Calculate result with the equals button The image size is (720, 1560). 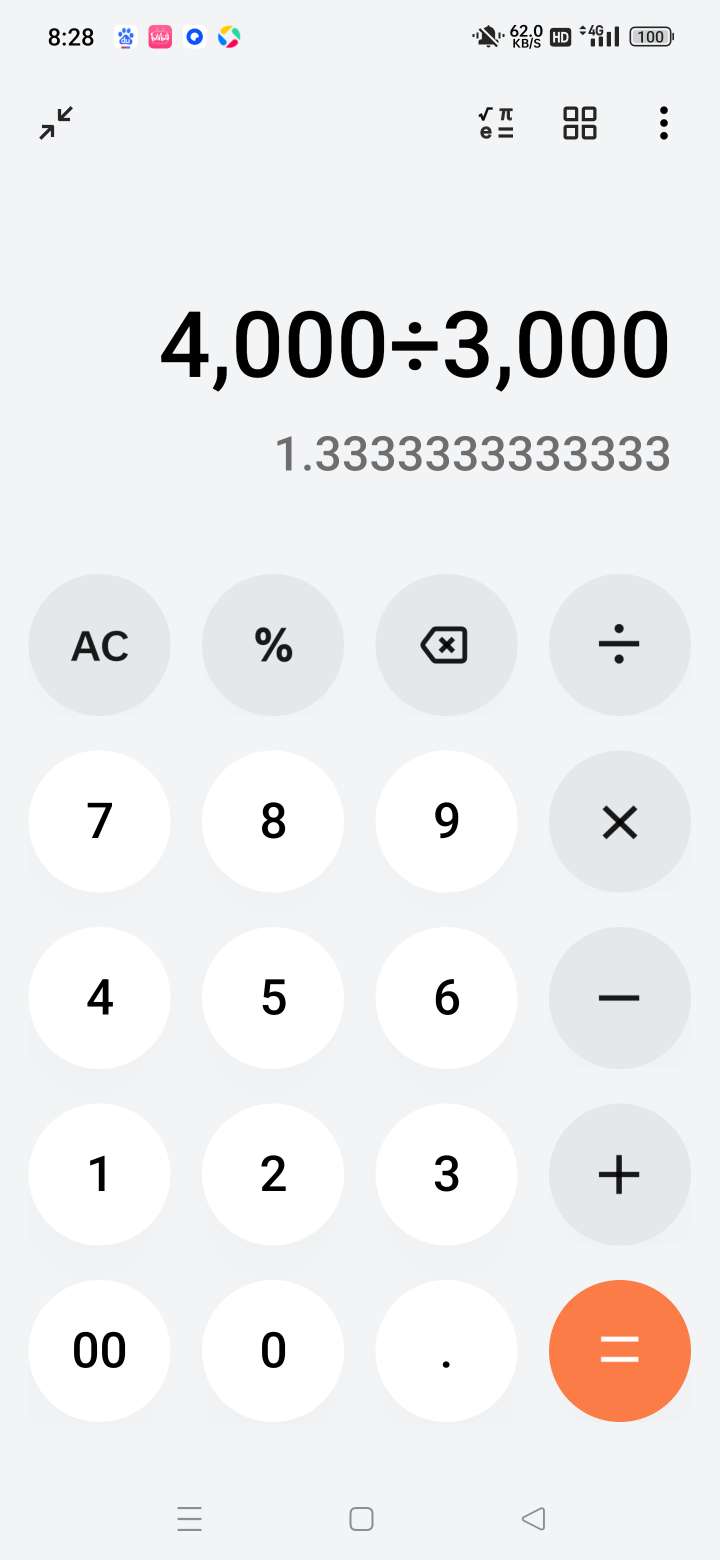619,1350
